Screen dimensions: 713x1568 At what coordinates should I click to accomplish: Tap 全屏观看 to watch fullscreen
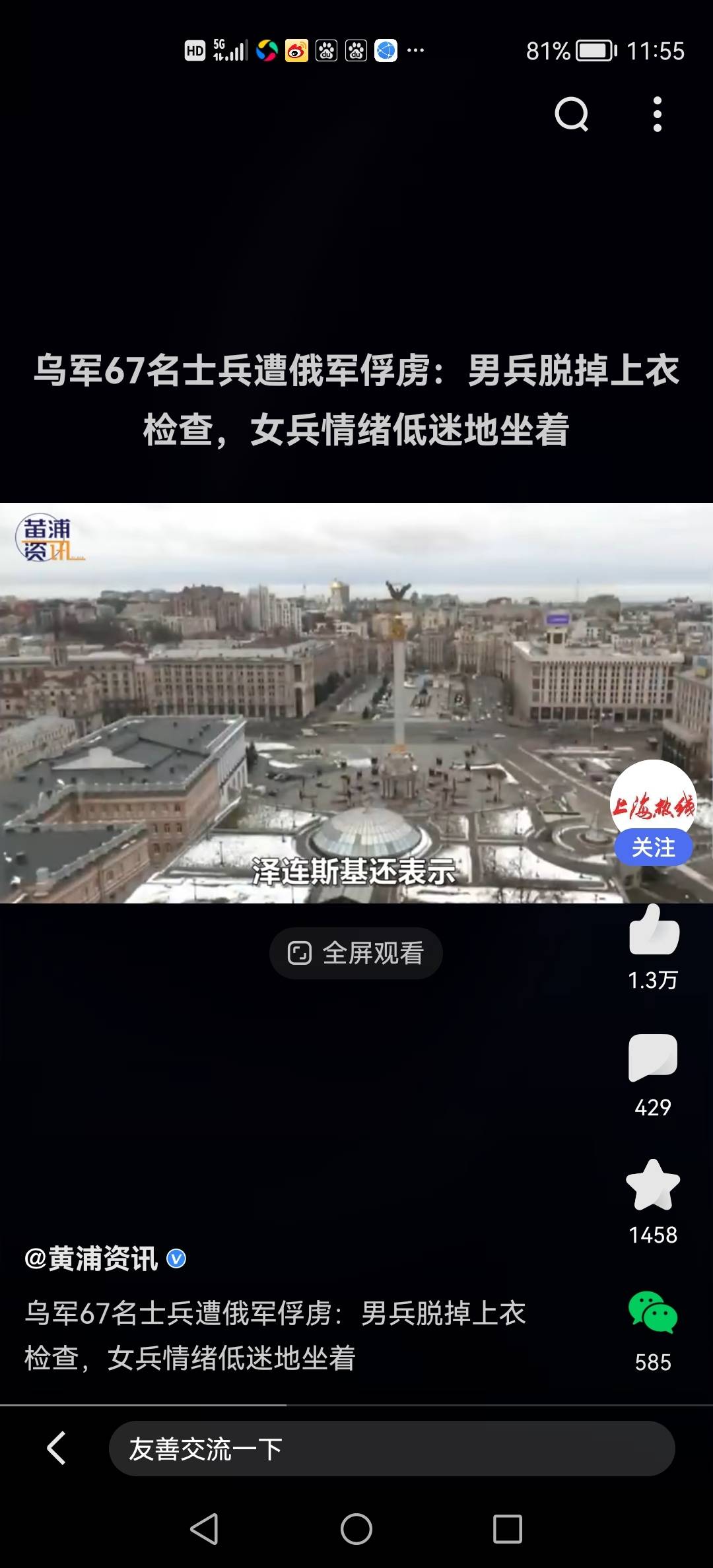pos(356,953)
